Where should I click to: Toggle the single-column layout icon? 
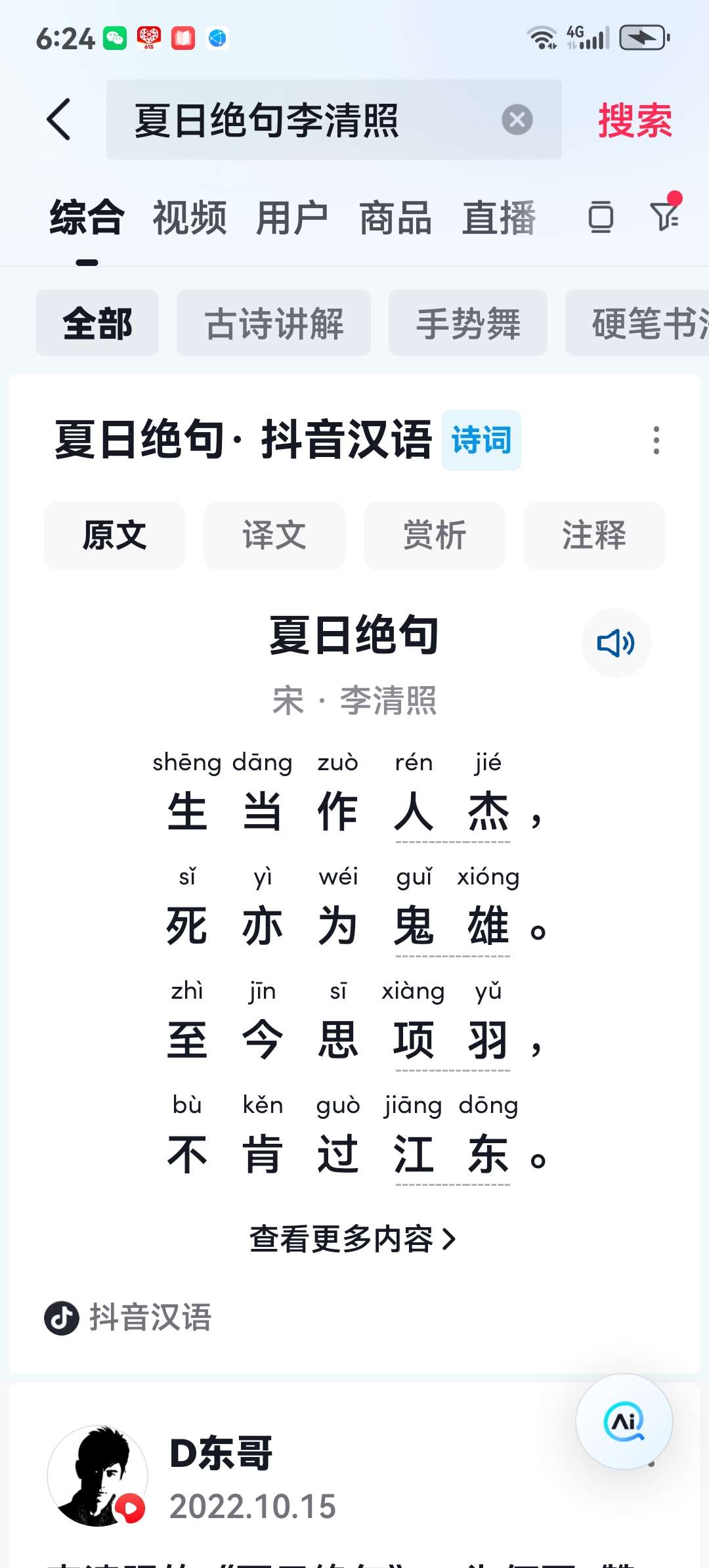601,217
